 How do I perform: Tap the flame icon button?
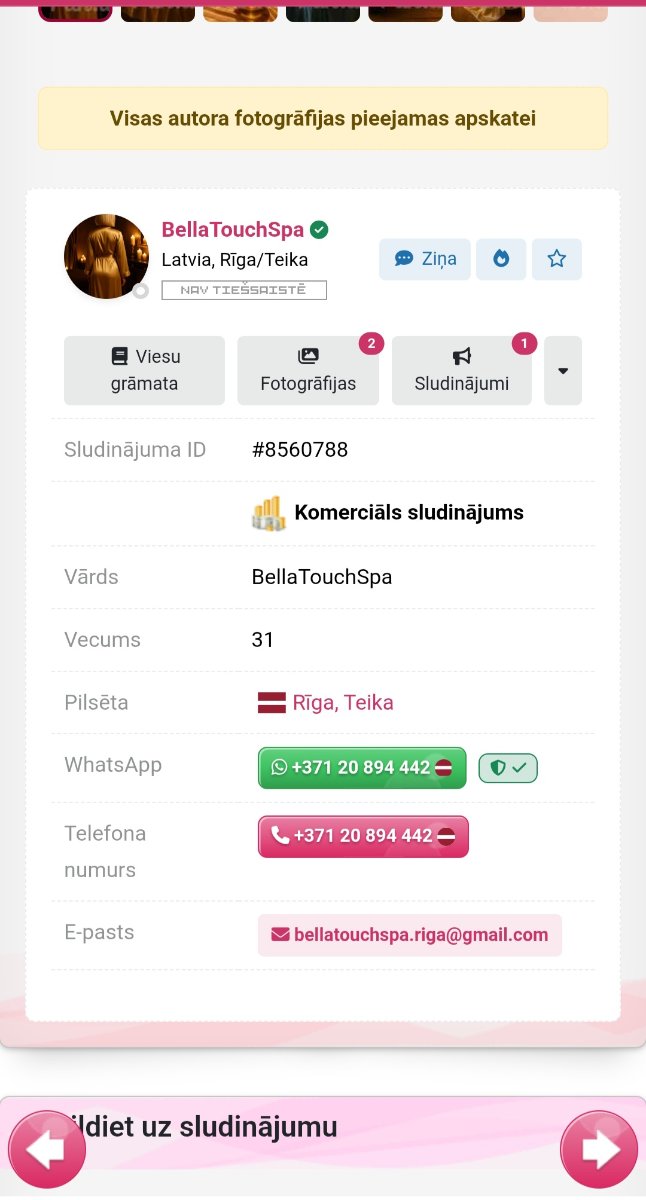(501, 259)
